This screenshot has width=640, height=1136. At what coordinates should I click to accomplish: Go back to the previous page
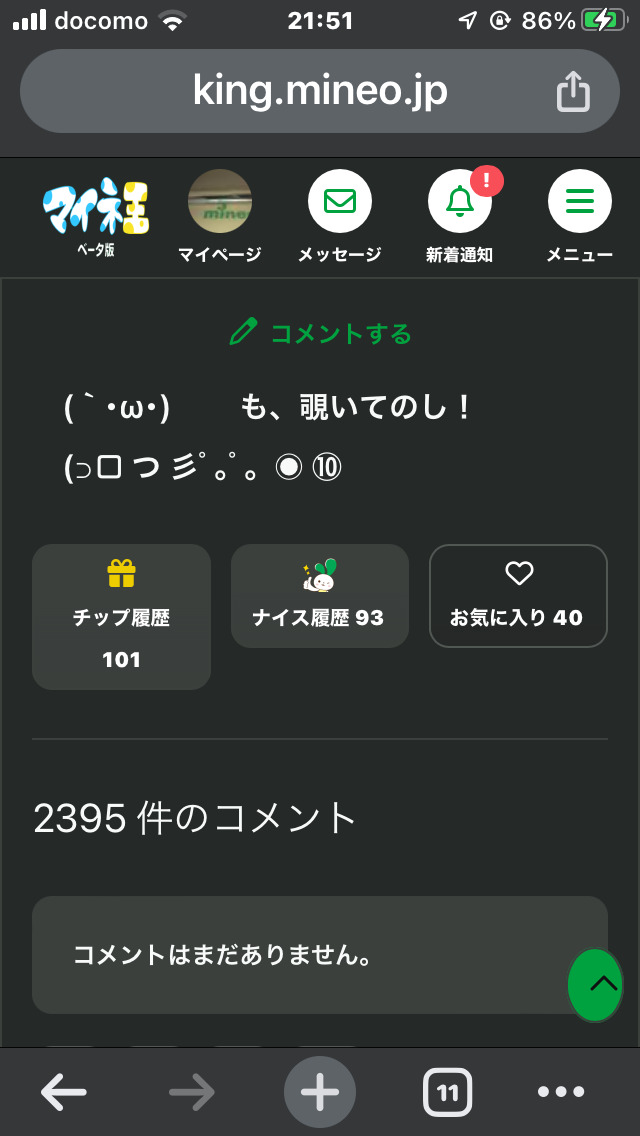click(x=64, y=1092)
